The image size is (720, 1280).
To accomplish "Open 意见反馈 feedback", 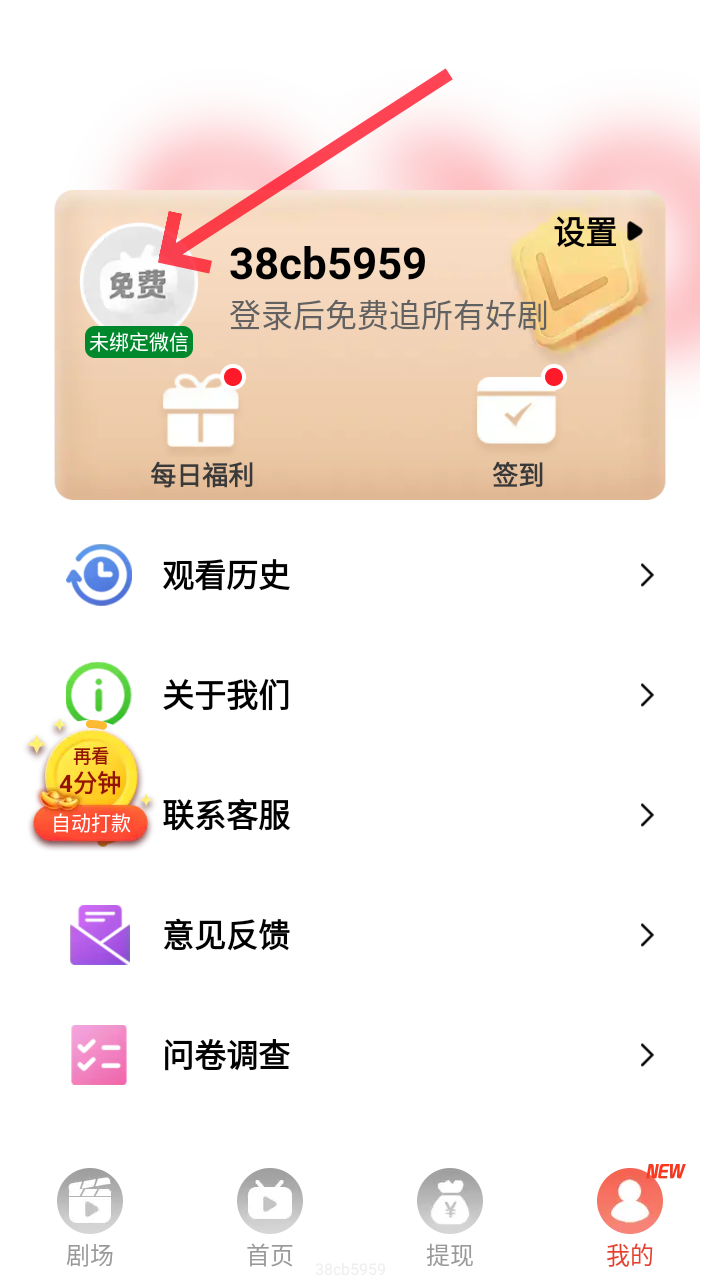I will tap(360, 935).
